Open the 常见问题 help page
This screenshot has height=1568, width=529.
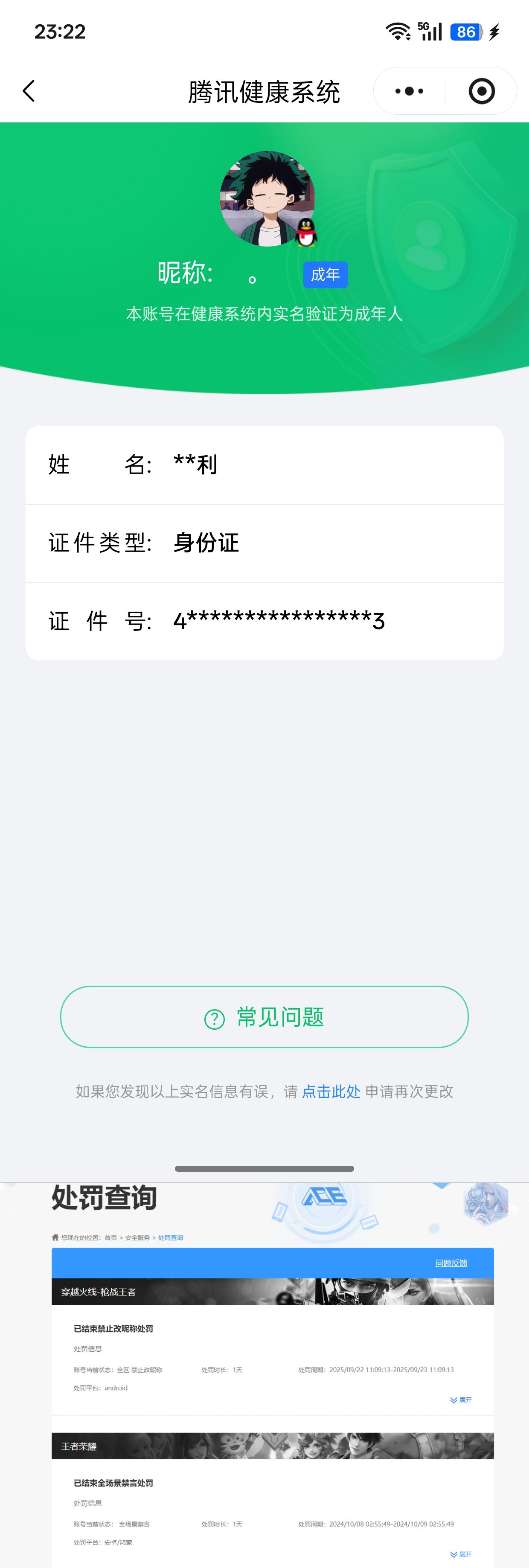264,1017
